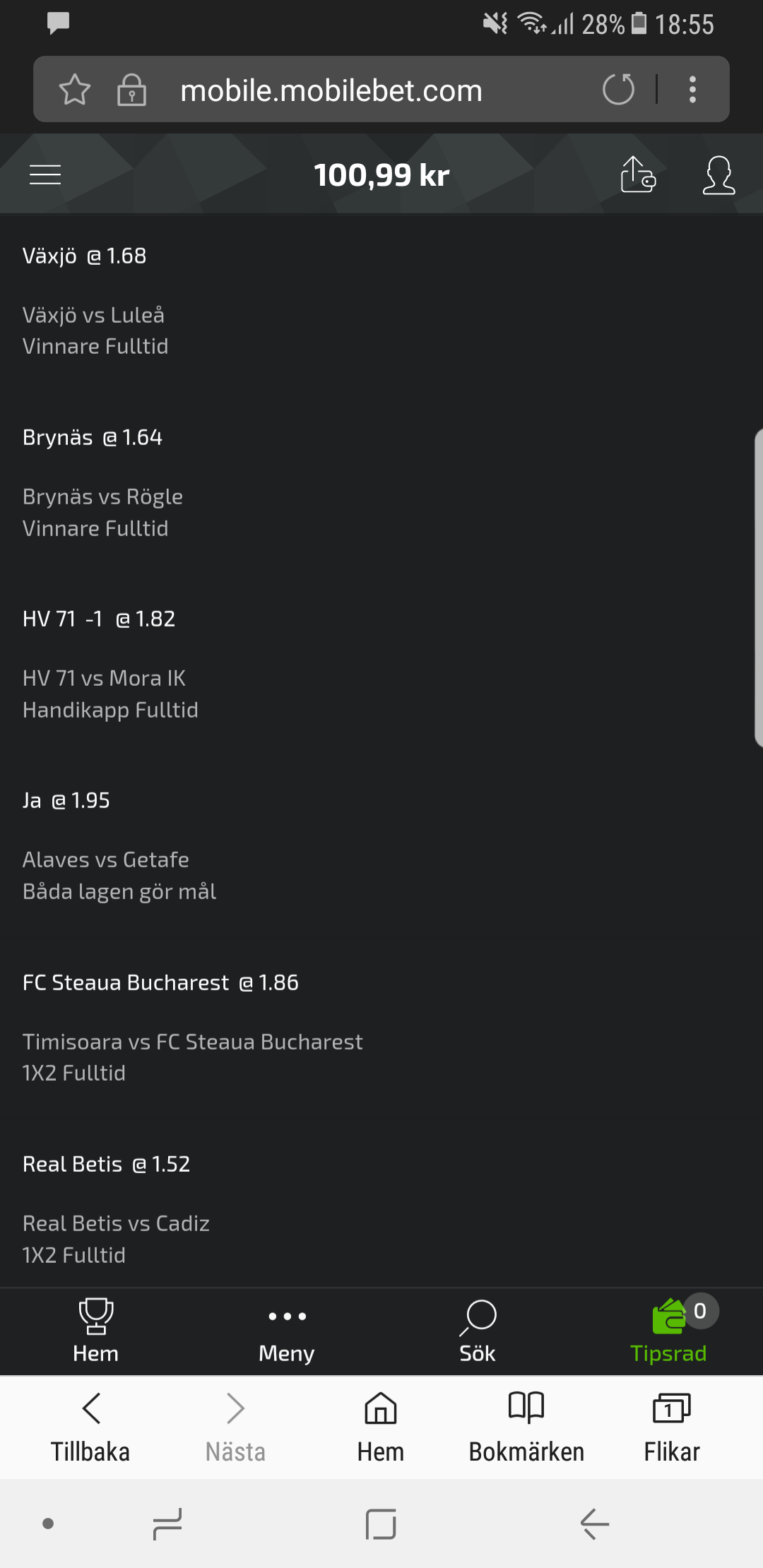
Task: Tap the mobile.mobilebet.com address bar
Action: 331,90
